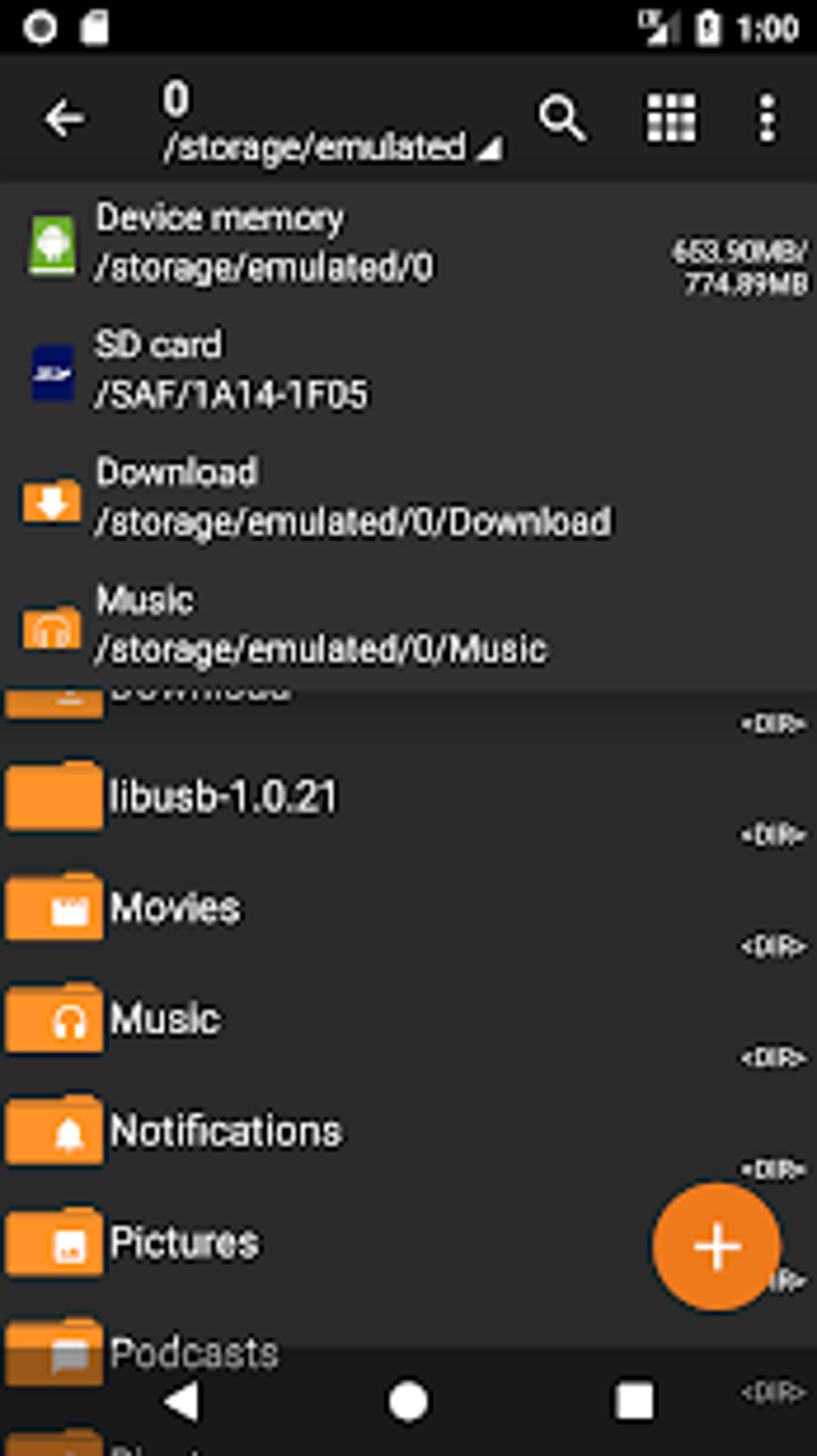Image resolution: width=817 pixels, height=1456 pixels.
Task: Go back using the toolbar arrow
Action: [64, 119]
